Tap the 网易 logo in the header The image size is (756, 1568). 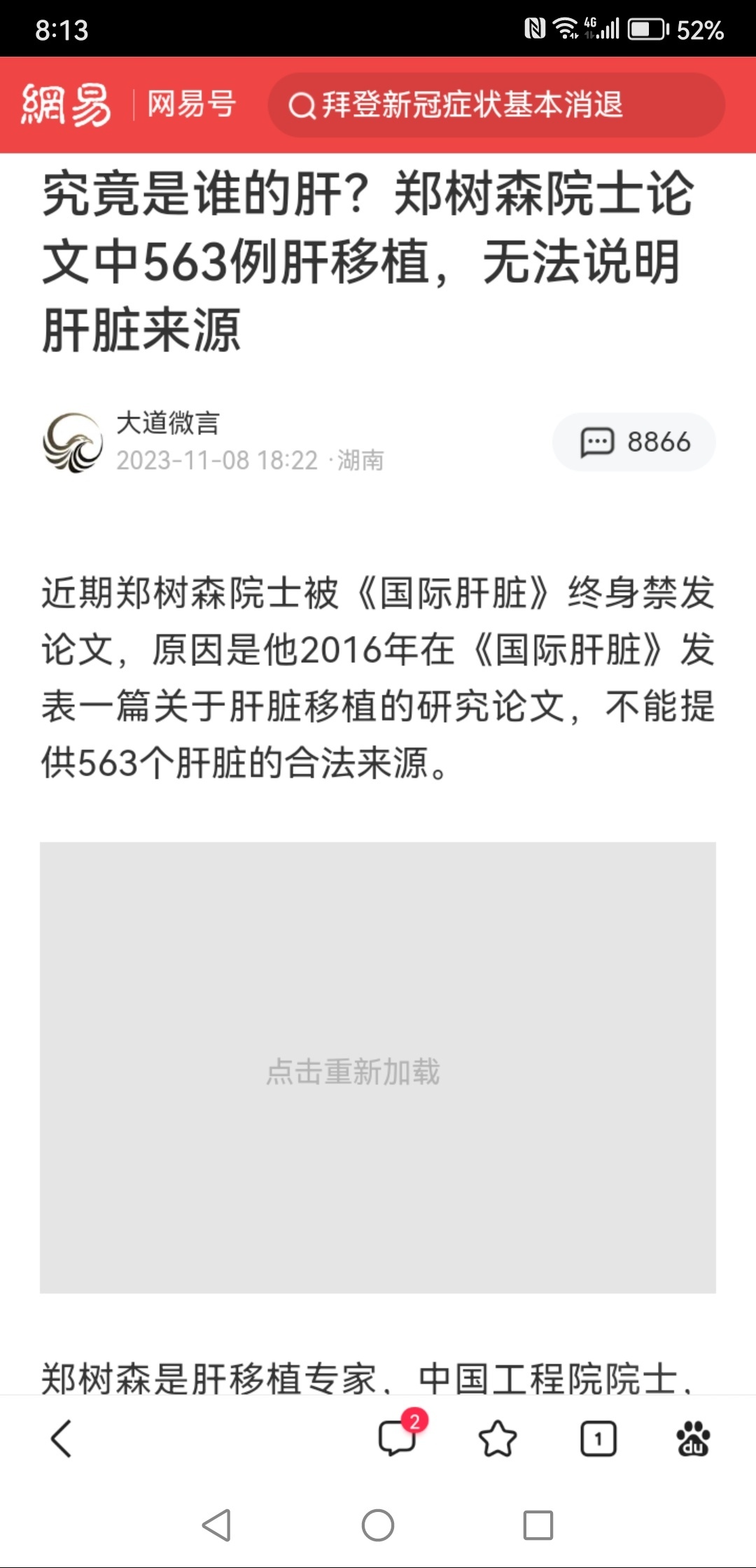click(66, 105)
